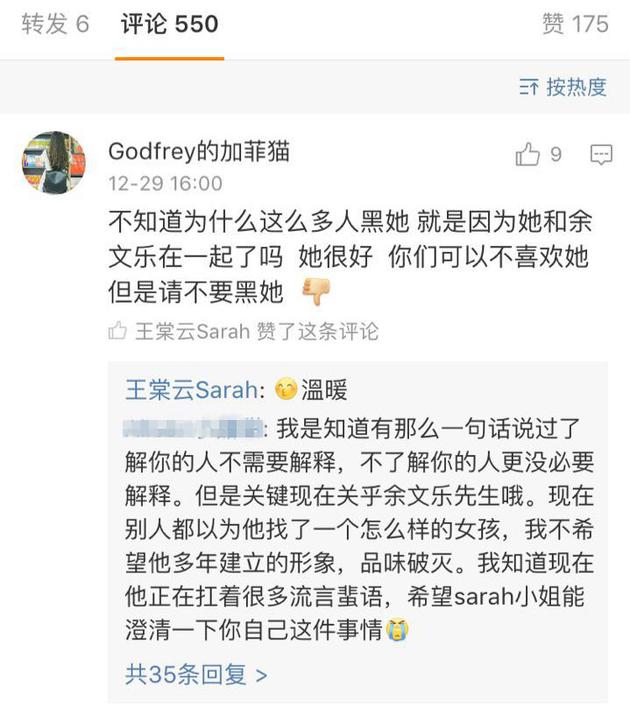
Task: Switch to the 评论 550 tab
Action: pos(169,24)
